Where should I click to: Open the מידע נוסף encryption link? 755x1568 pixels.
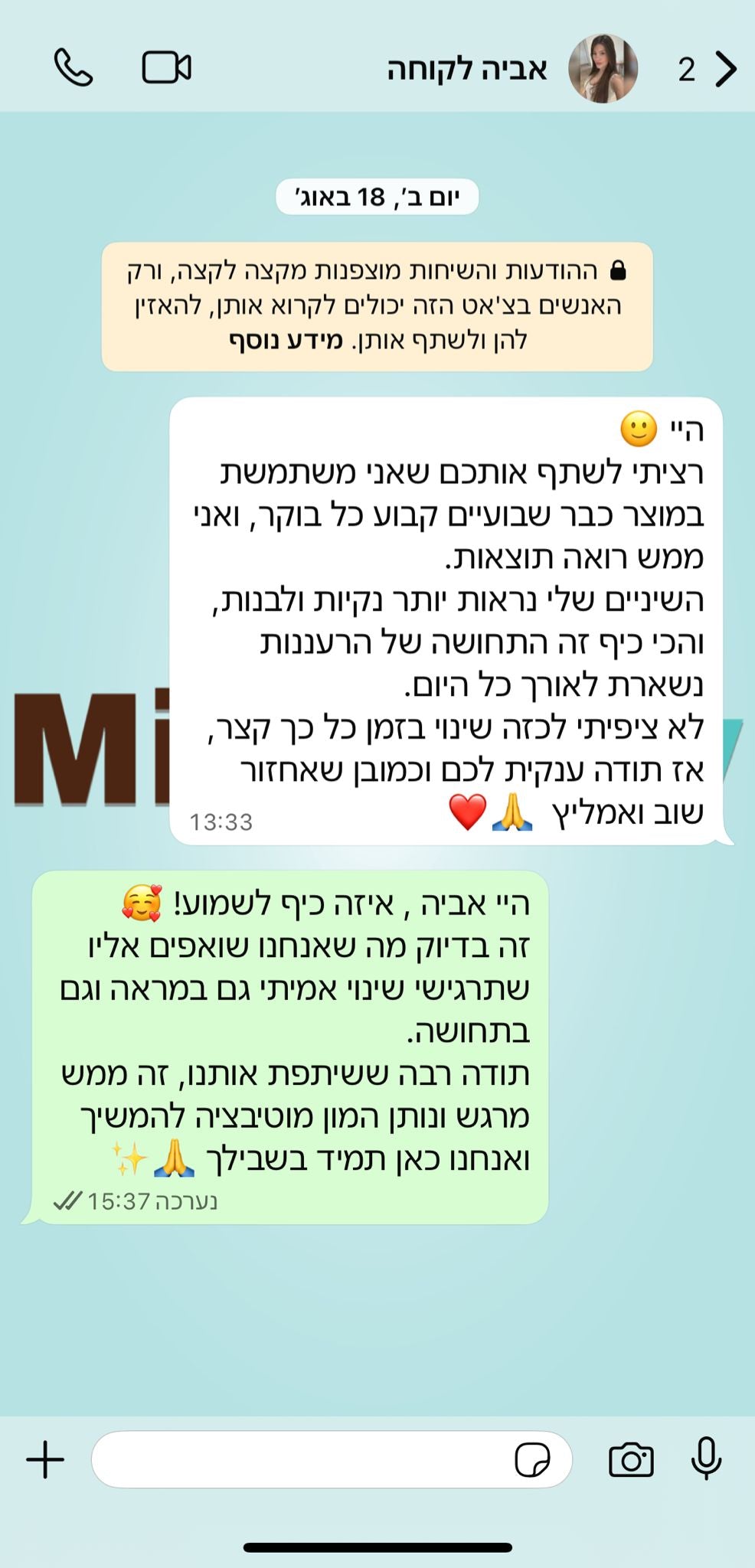(286, 341)
